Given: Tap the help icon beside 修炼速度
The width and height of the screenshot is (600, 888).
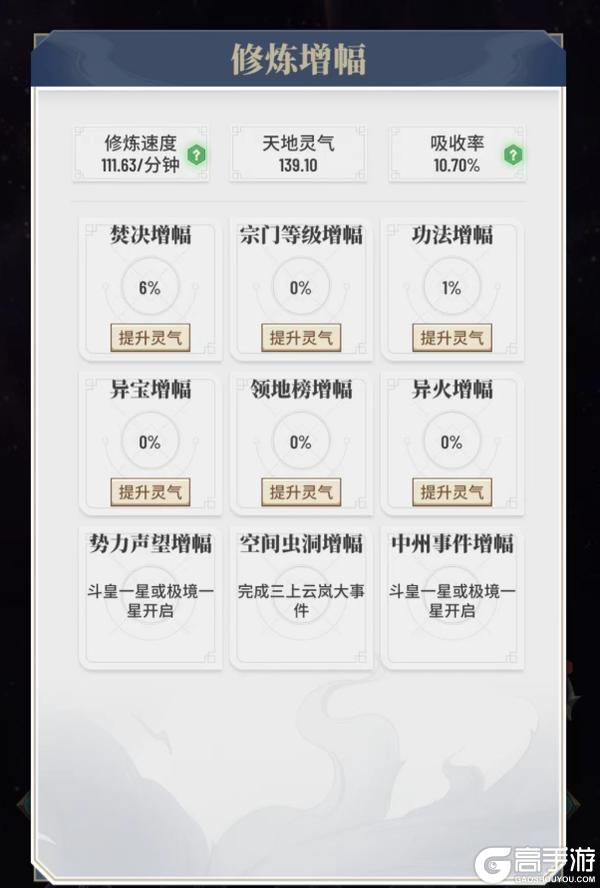Looking at the screenshot, I should pos(197,155).
